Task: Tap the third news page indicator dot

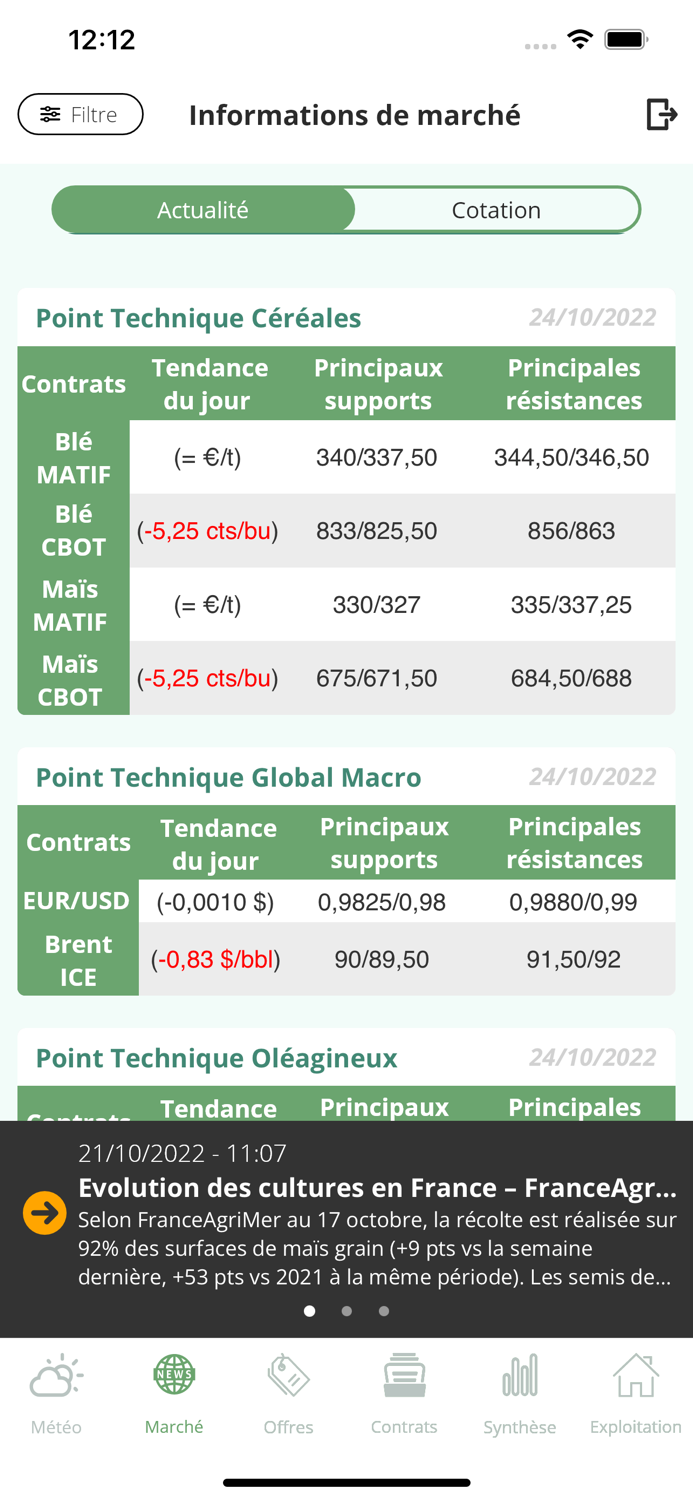Action: pos(384,1311)
